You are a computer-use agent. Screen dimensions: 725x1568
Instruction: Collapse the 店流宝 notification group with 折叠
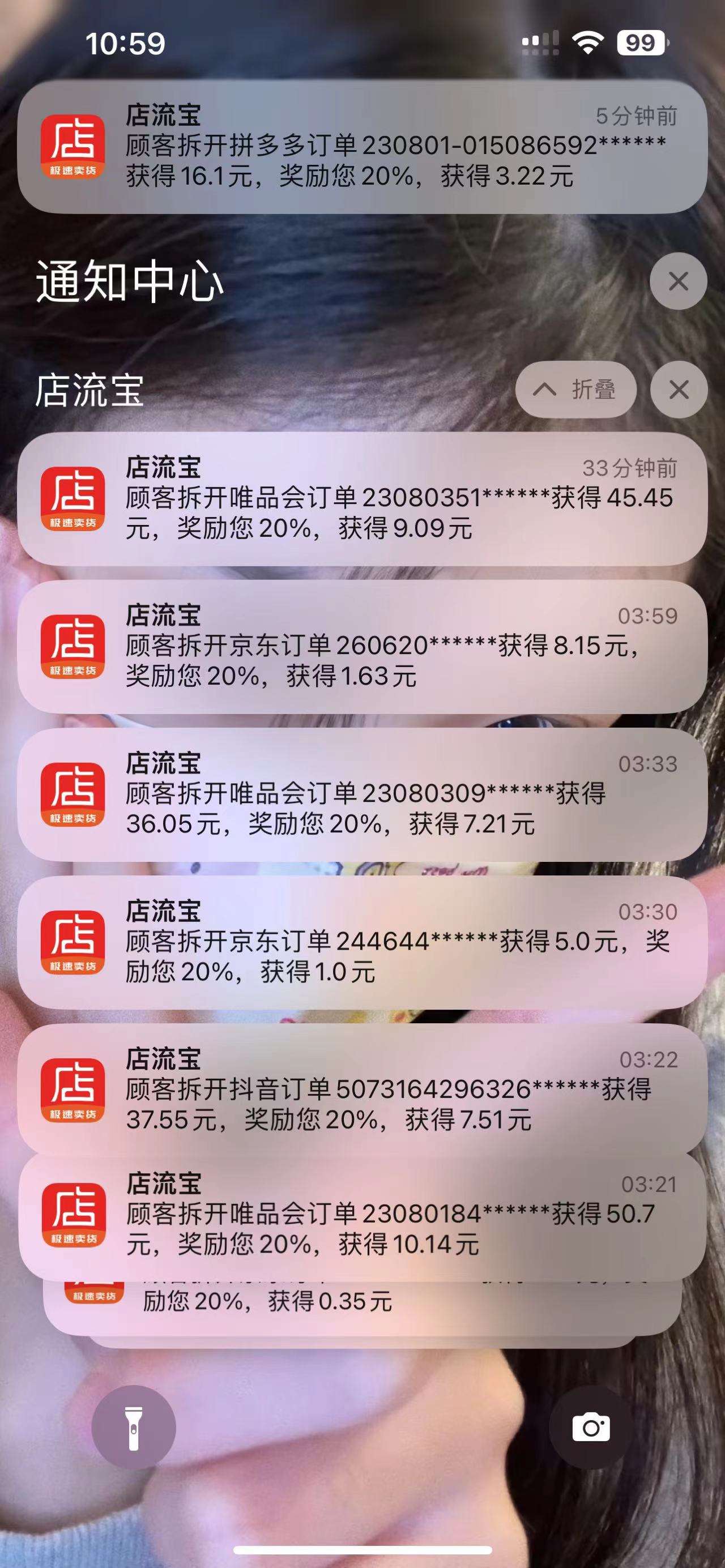click(576, 389)
